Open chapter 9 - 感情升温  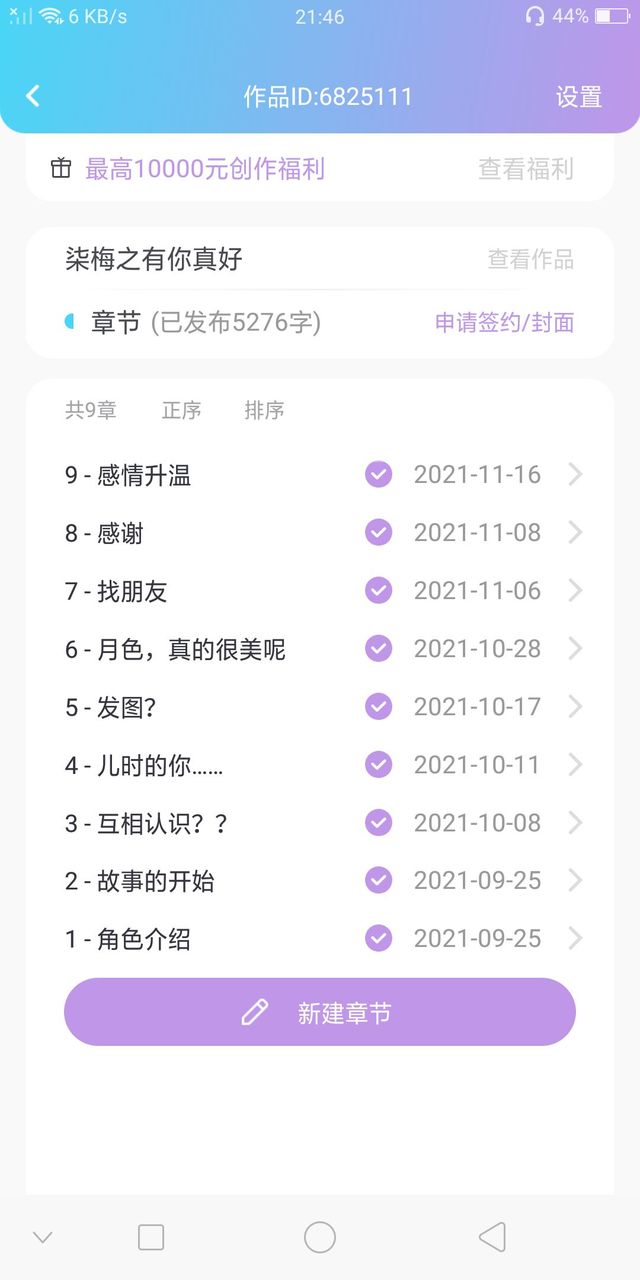(x=320, y=475)
